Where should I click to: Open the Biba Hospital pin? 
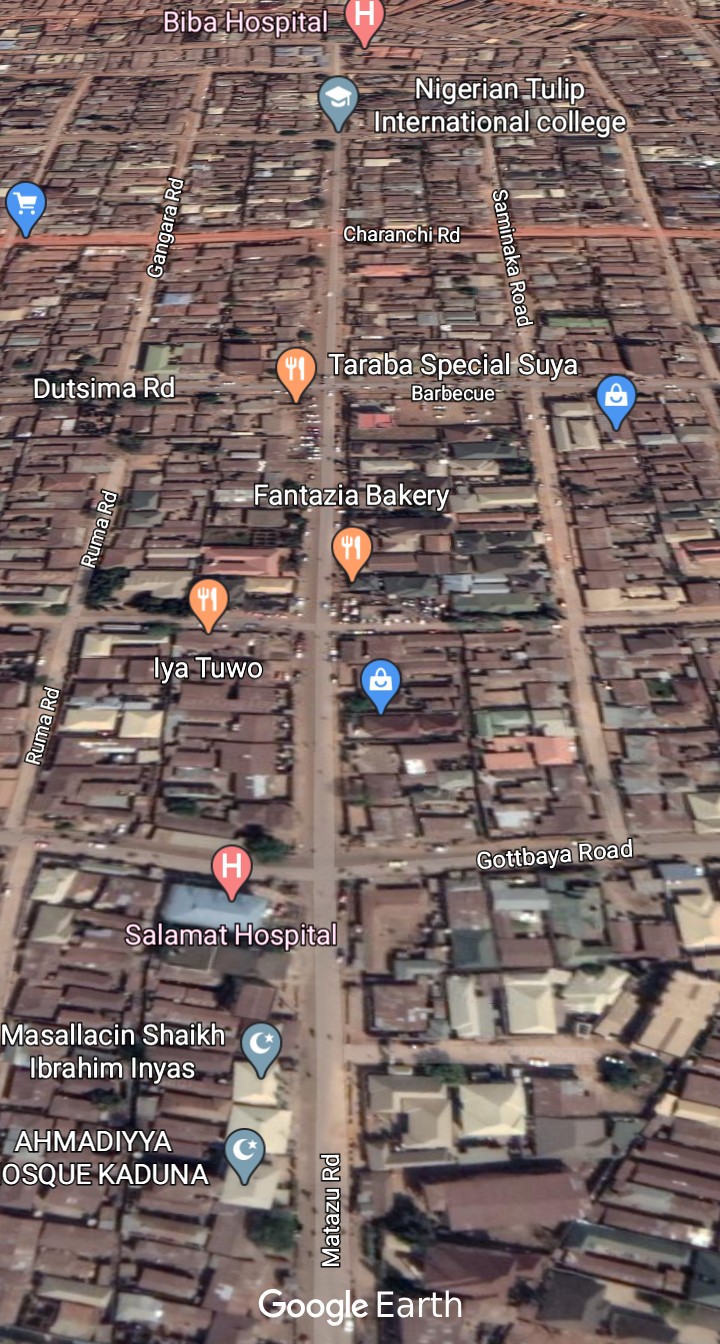[364, 18]
